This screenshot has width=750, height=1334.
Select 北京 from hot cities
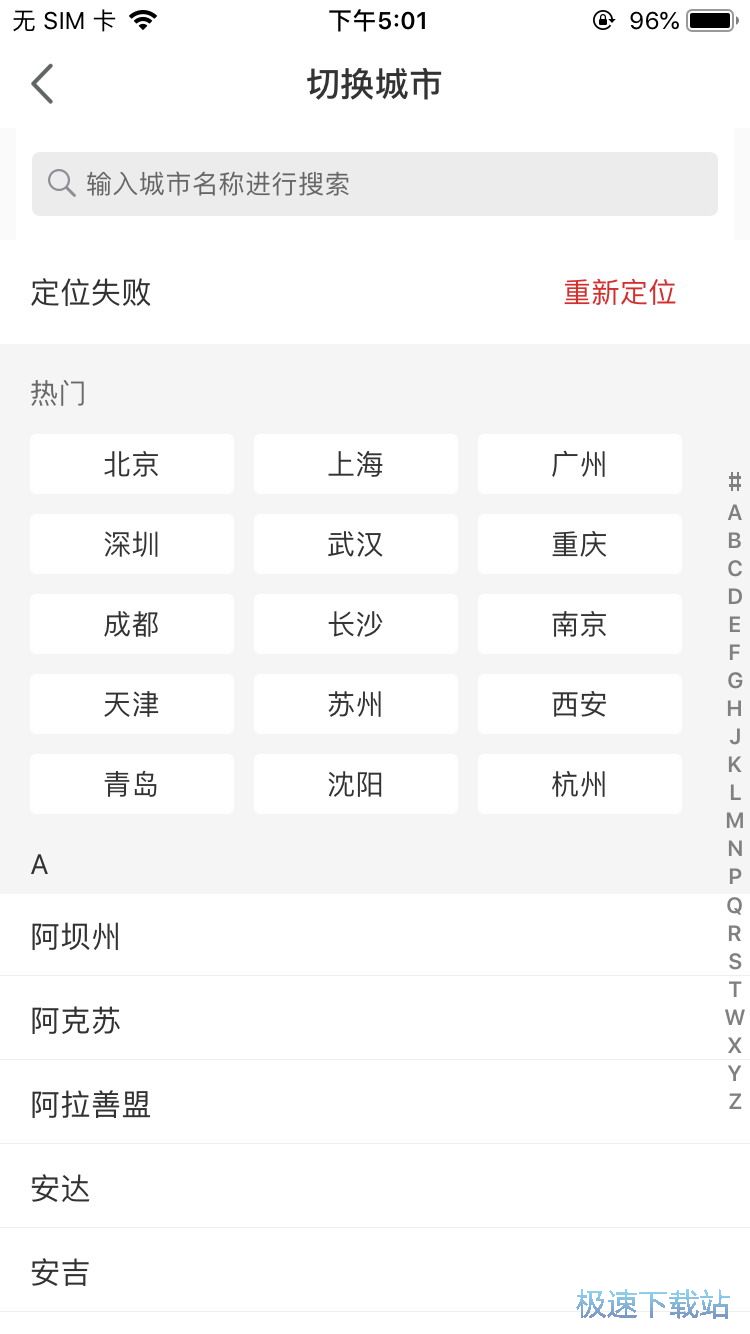(131, 463)
